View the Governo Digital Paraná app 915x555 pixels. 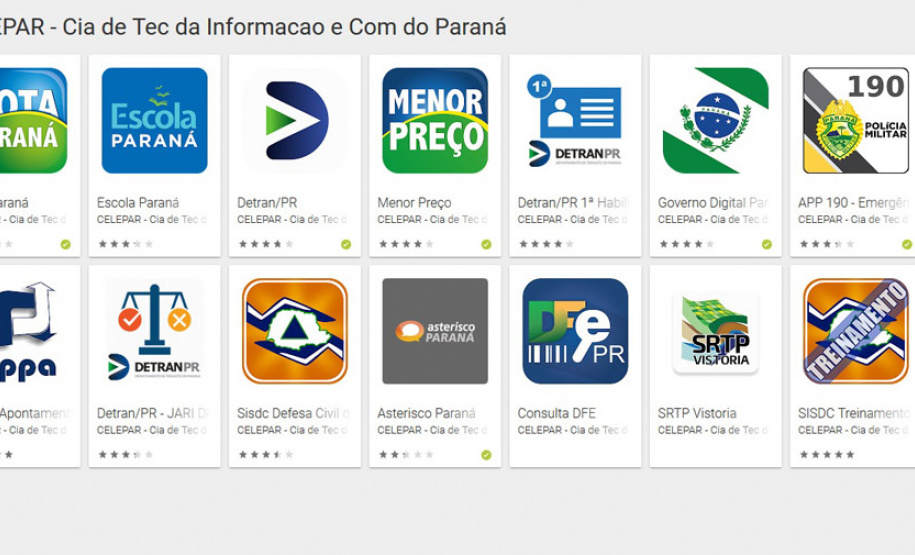tap(715, 121)
